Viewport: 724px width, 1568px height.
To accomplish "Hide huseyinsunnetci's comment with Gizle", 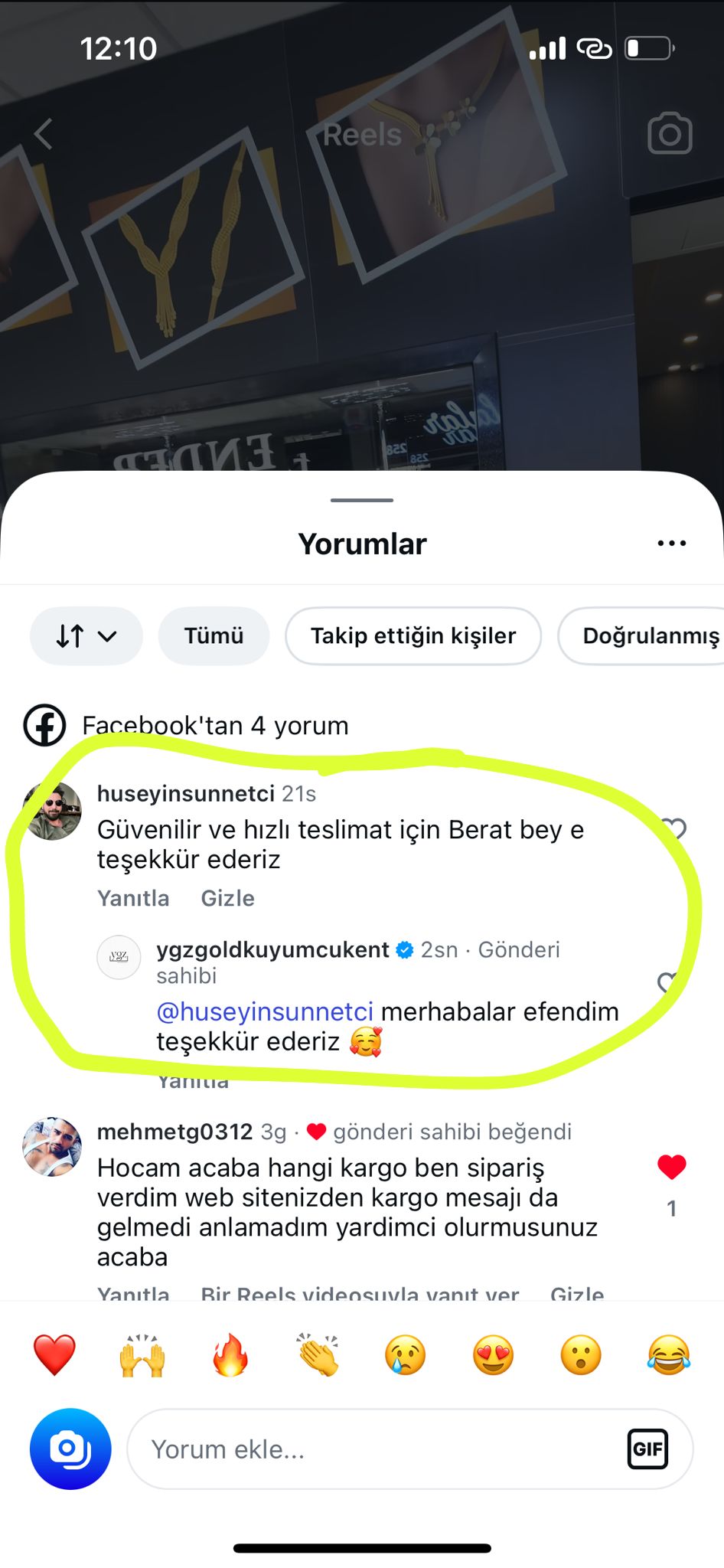I will (227, 898).
